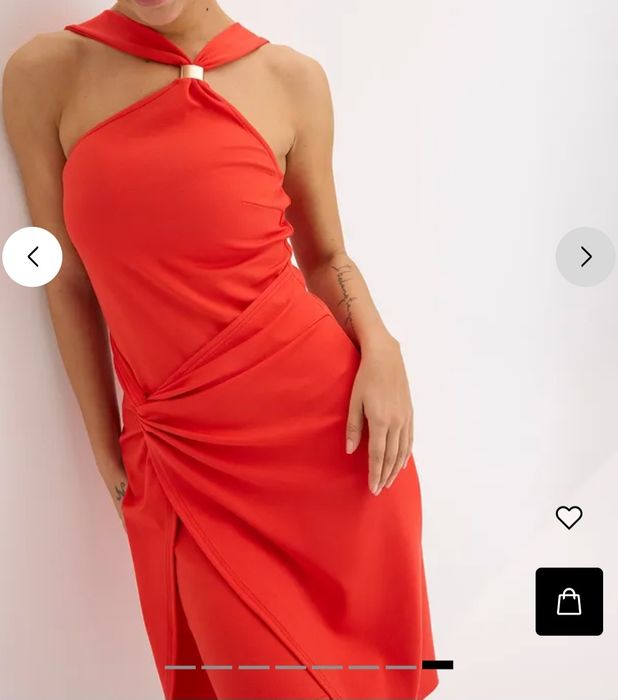Add this red dress to favorites
The image size is (618, 700).
[569, 517]
